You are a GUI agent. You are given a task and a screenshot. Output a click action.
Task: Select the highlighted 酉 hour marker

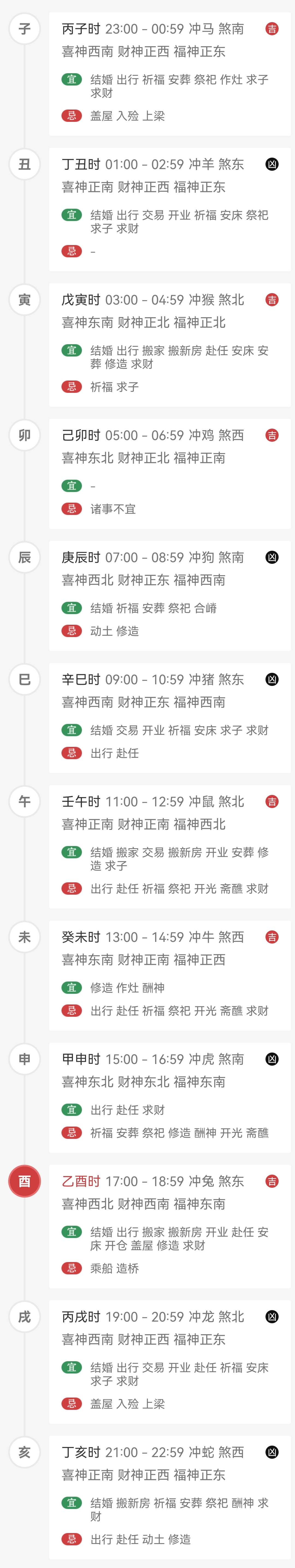[x=24, y=1181]
